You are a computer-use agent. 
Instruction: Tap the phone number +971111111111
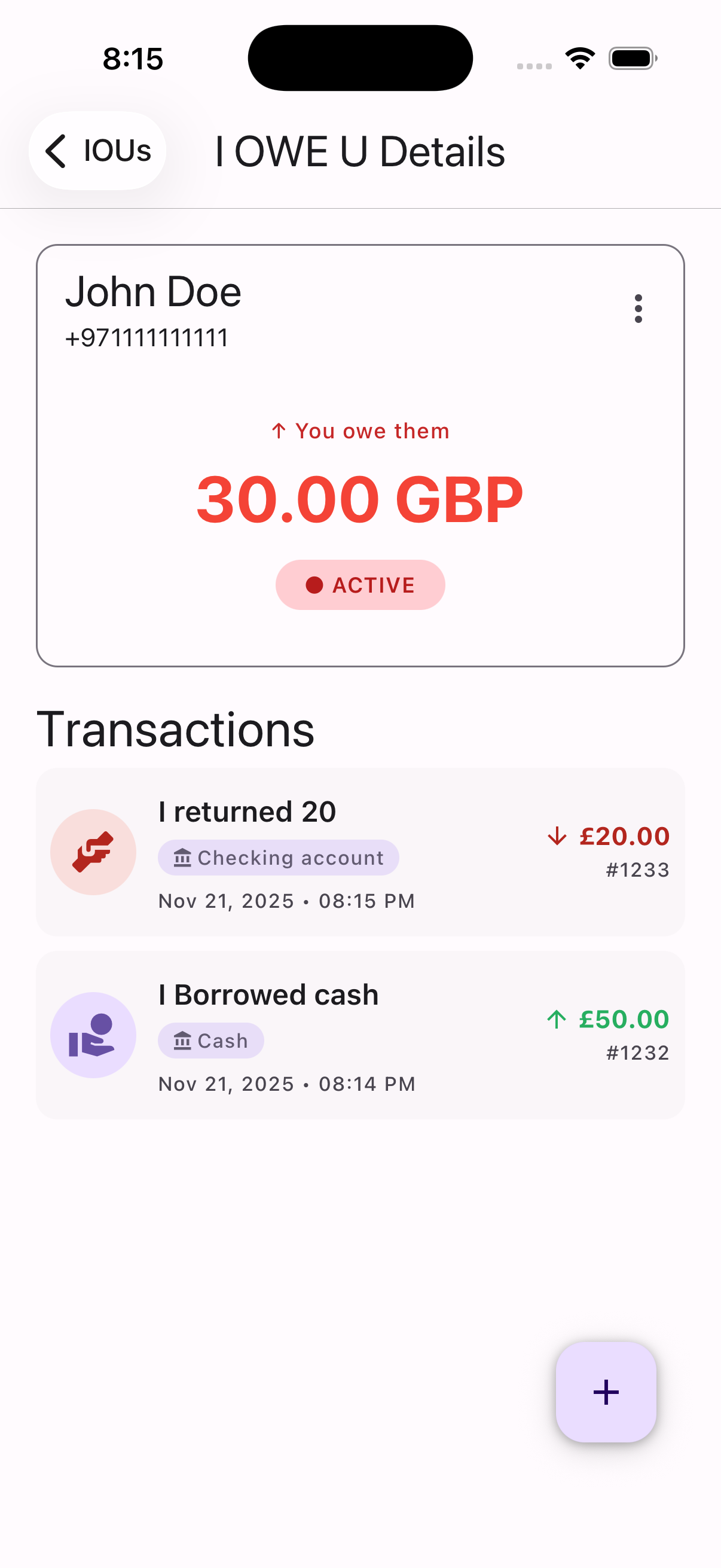[x=146, y=337]
